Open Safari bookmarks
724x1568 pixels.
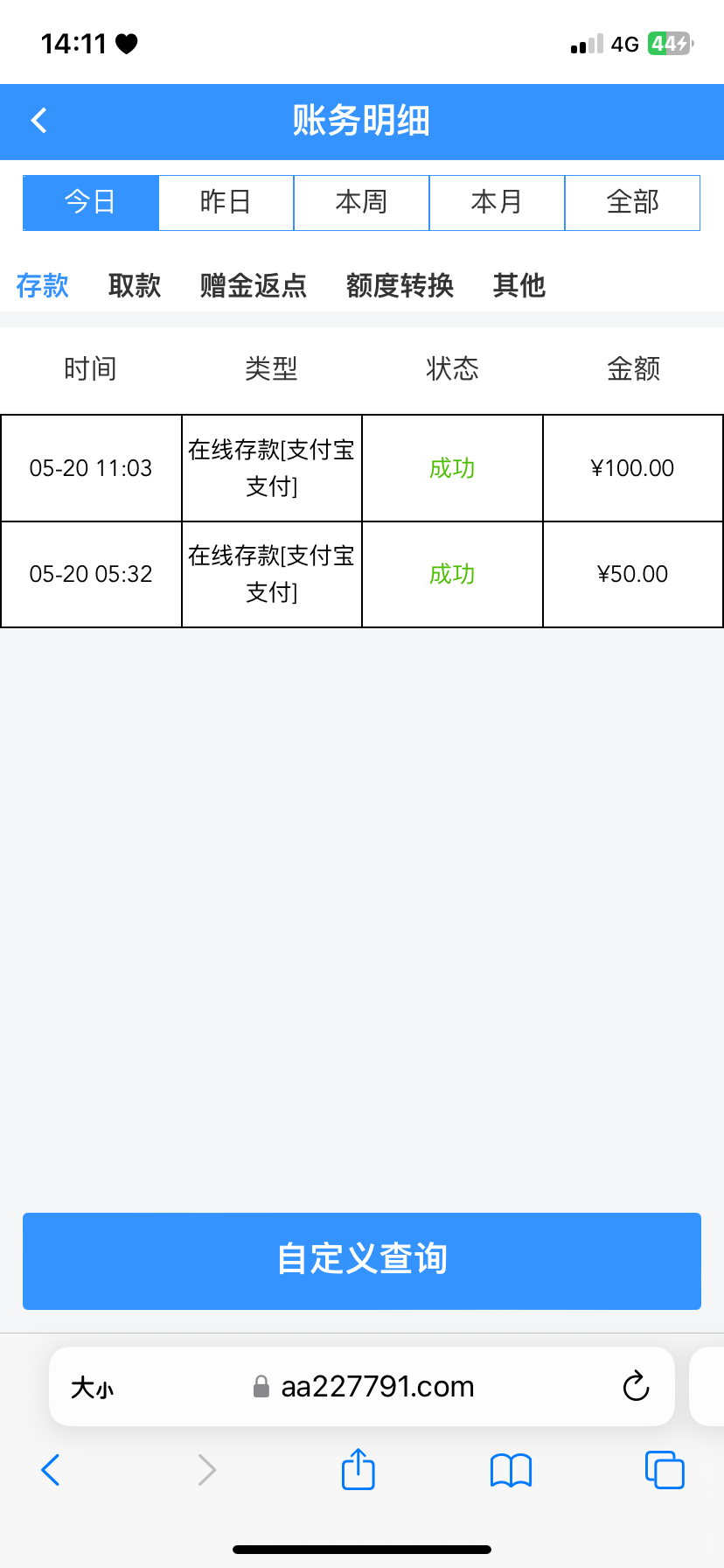click(511, 1470)
